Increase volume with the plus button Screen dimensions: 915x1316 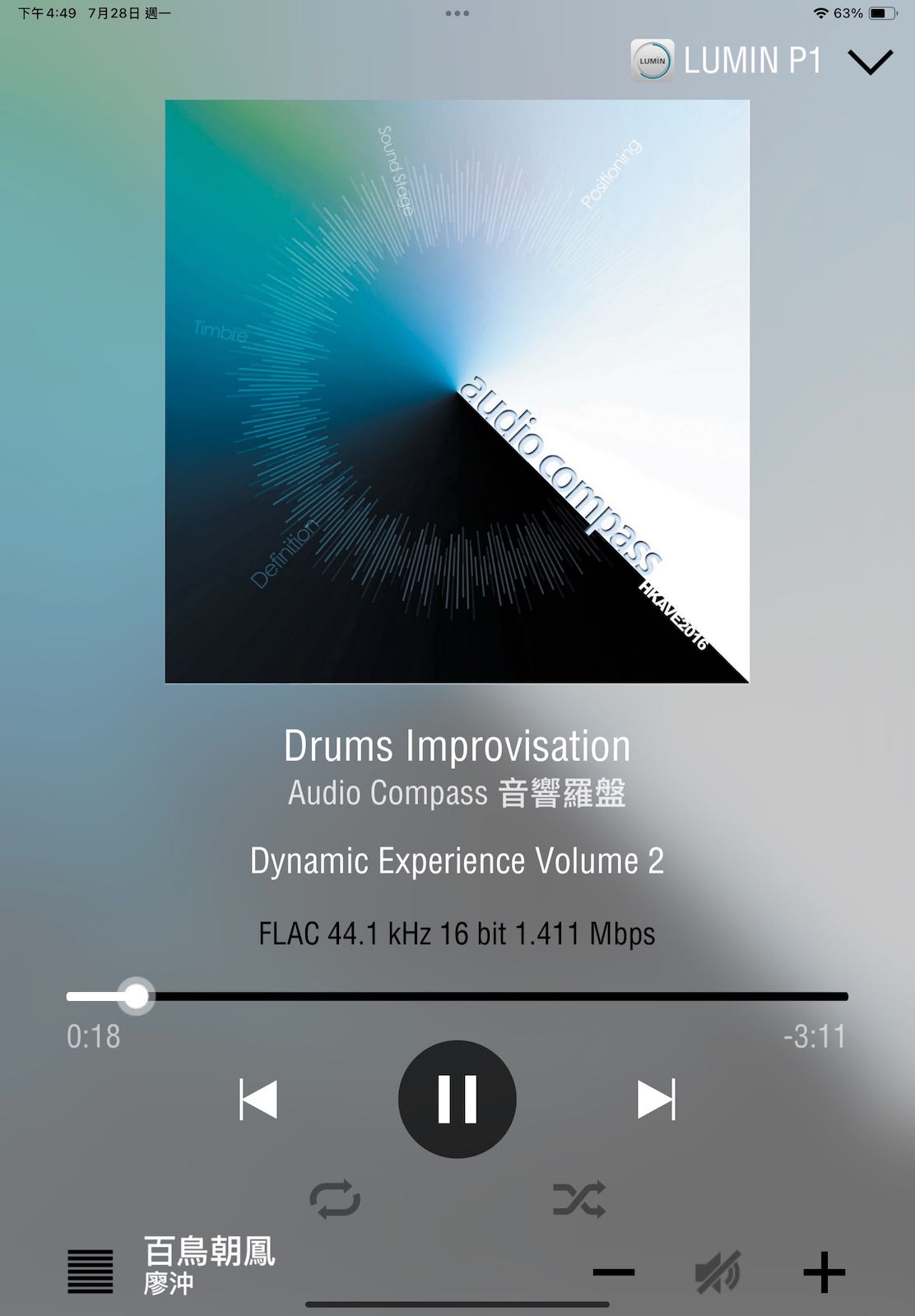point(824,1272)
